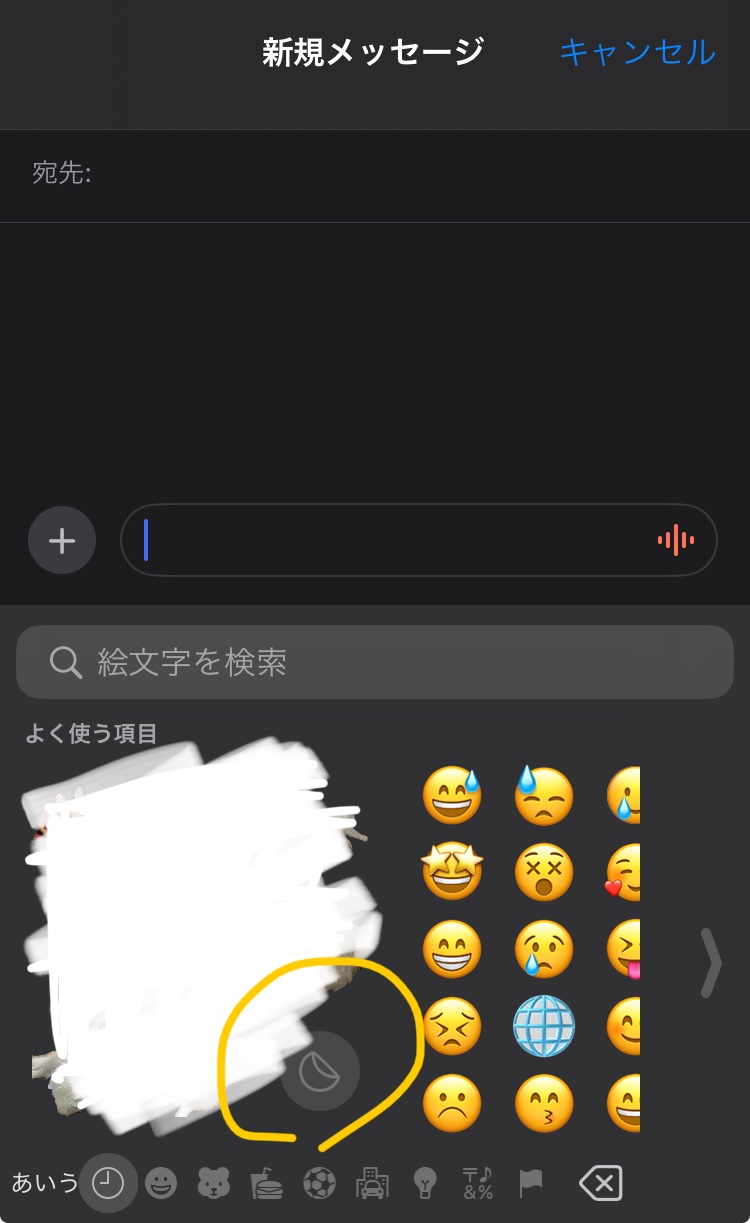The width and height of the screenshot is (750, 1223).
Task: Insert the grinning sweat emoji
Action: pyautogui.click(x=452, y=795)
